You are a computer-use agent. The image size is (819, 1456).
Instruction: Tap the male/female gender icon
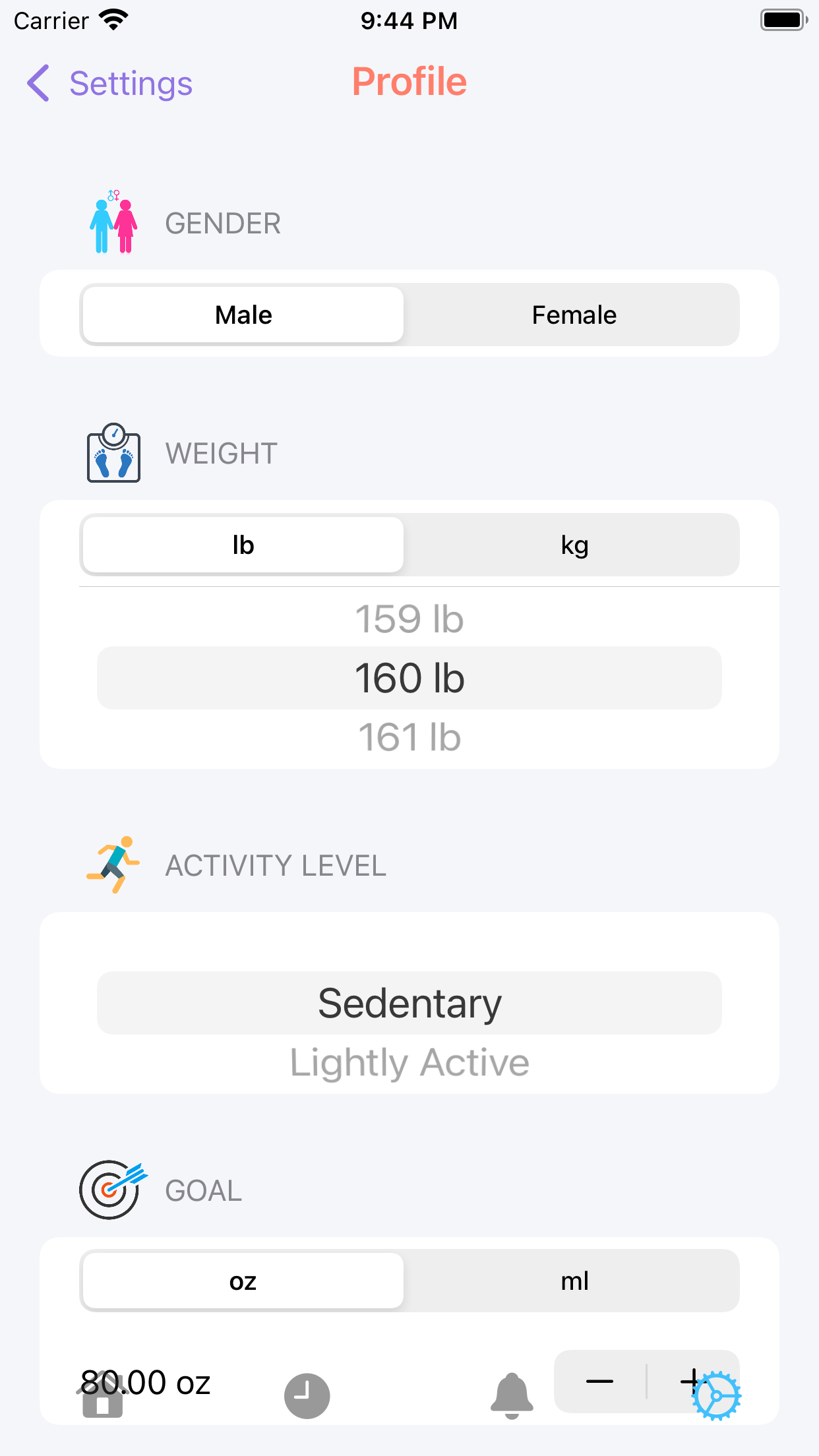[x=113, y=222]
